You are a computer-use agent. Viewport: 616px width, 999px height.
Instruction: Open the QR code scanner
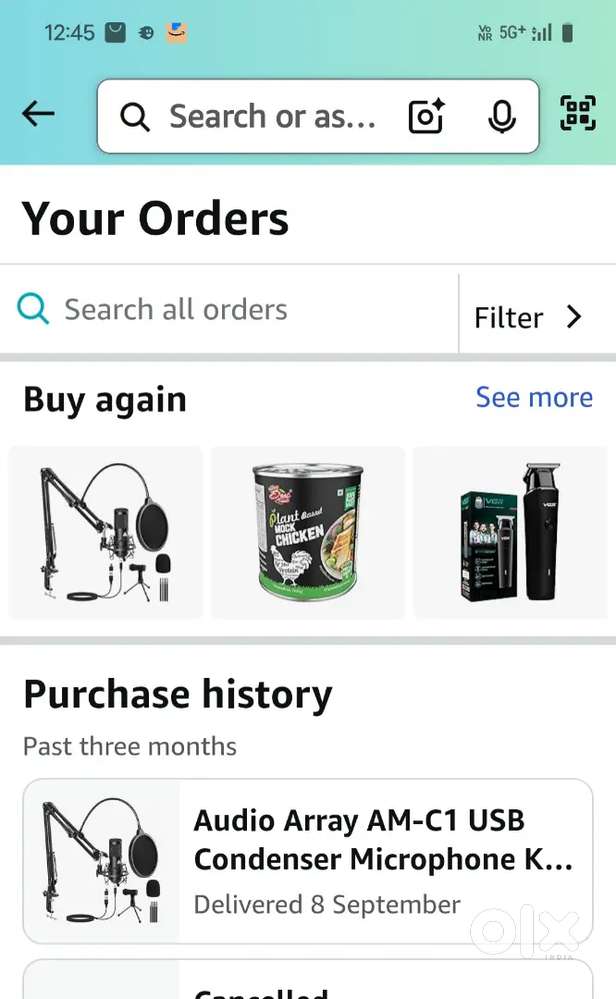(x=578, y=115)
